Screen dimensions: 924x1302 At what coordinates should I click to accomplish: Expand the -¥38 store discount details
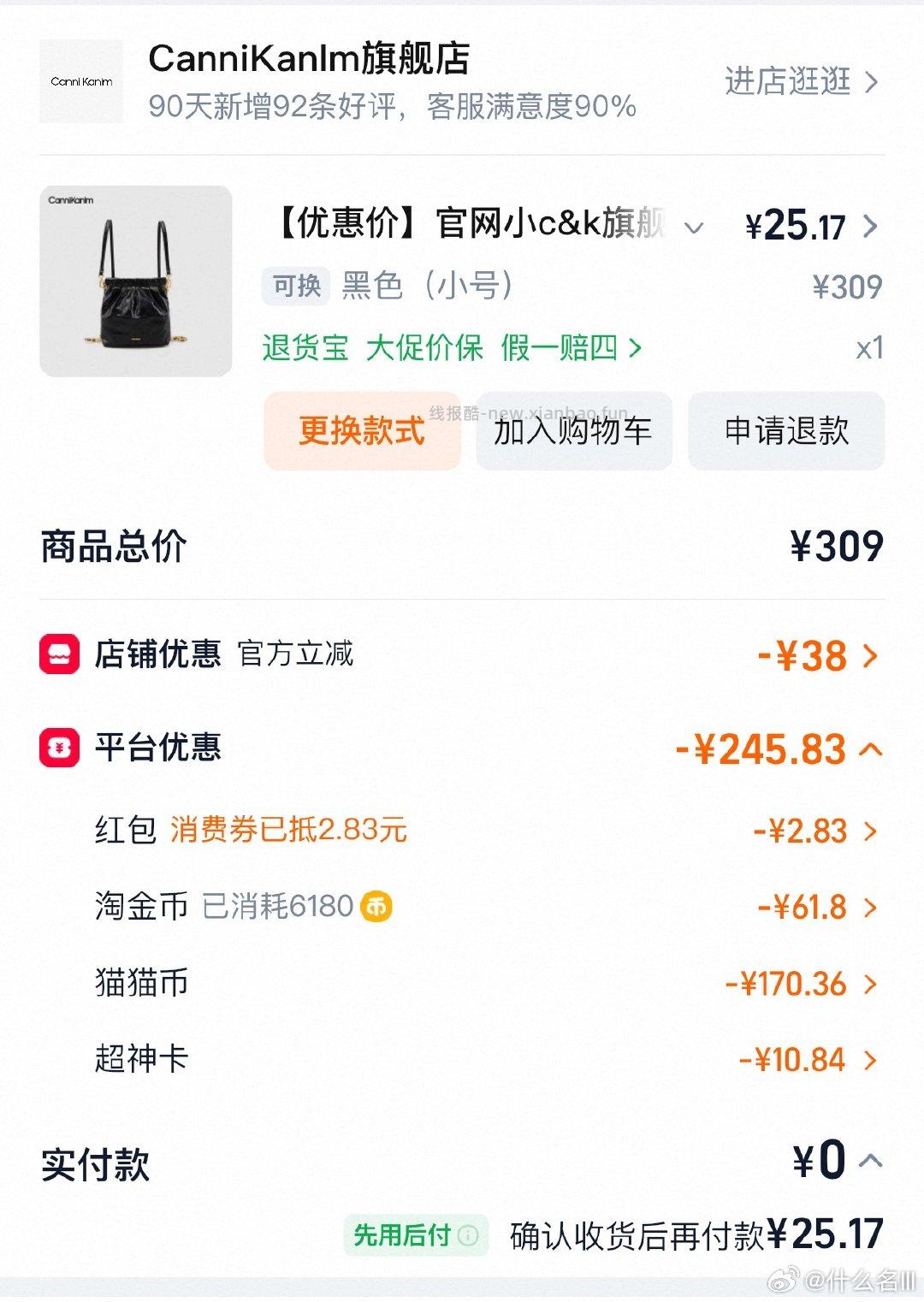[871, 654]
